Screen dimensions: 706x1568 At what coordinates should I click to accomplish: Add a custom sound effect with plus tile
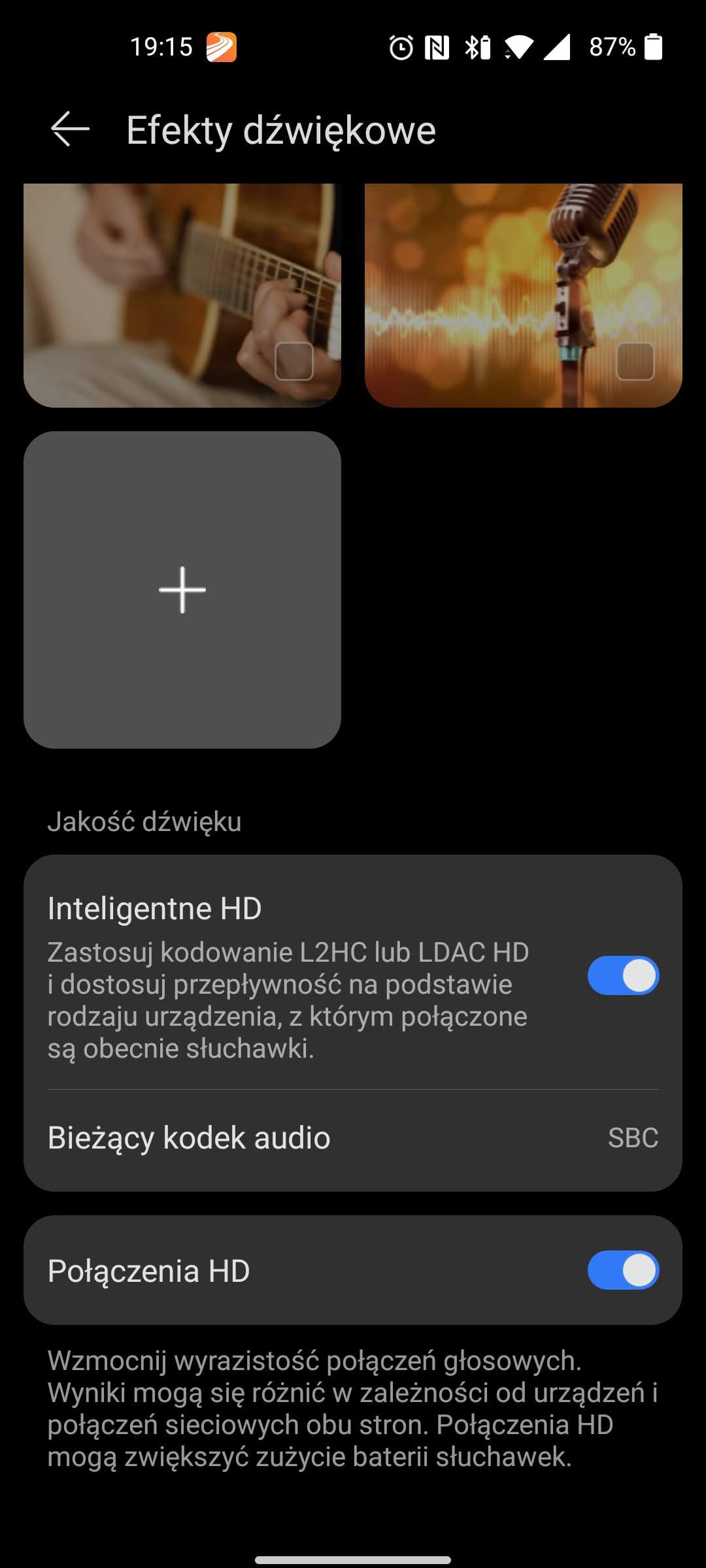pyautogui.click(x=182, y=589)
